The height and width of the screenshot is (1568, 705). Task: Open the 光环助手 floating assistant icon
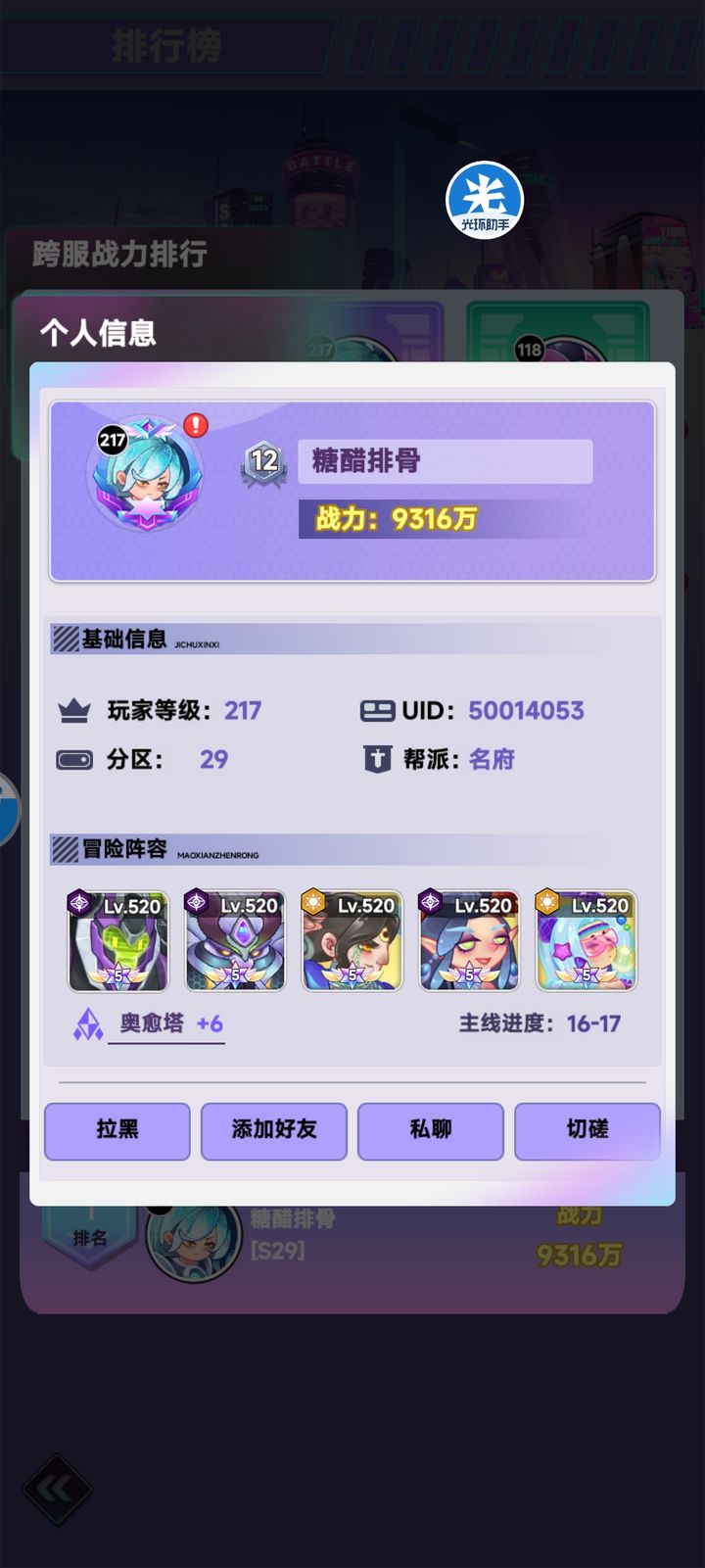pyautogui.click(x=483, y=199)
